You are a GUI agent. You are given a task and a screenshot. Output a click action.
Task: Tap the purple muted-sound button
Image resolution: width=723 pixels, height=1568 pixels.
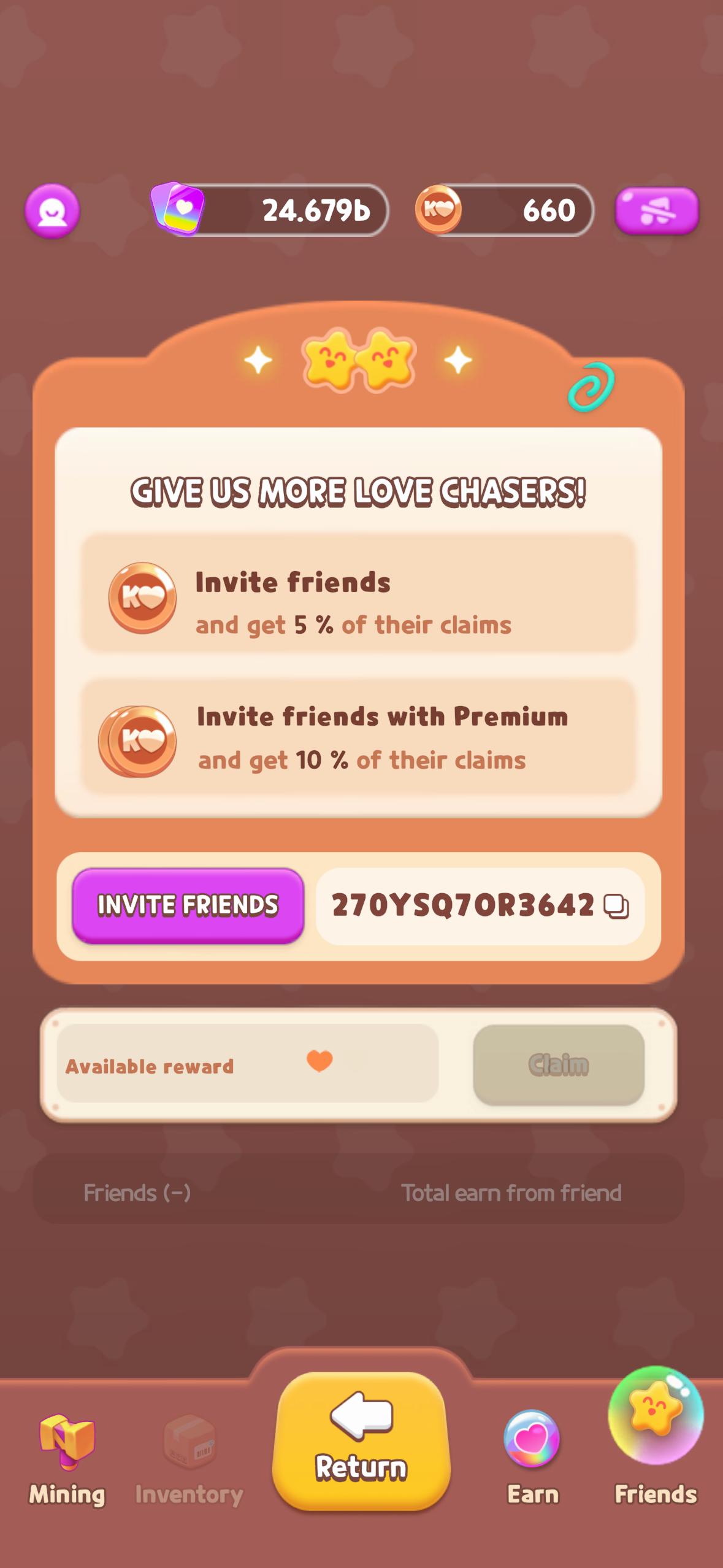(x=657, y=211)
